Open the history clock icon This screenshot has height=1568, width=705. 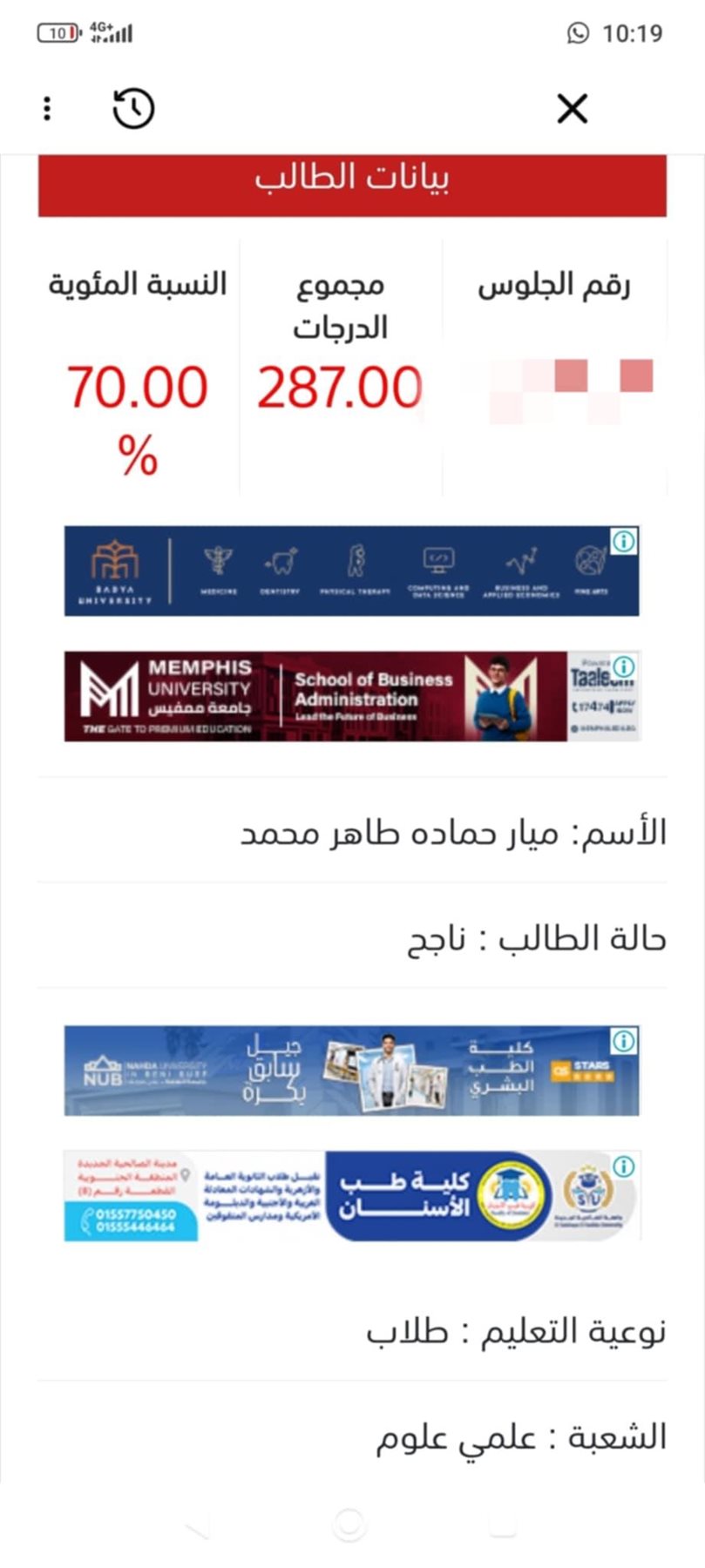pos(133,109)
